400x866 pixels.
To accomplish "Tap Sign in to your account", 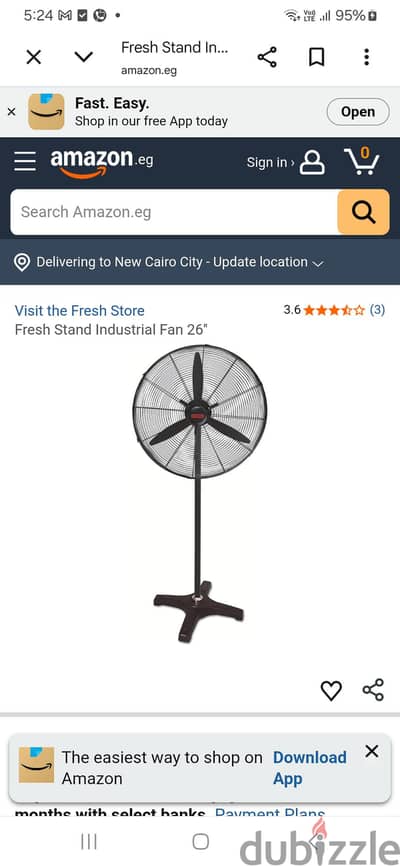I will 286,162.
